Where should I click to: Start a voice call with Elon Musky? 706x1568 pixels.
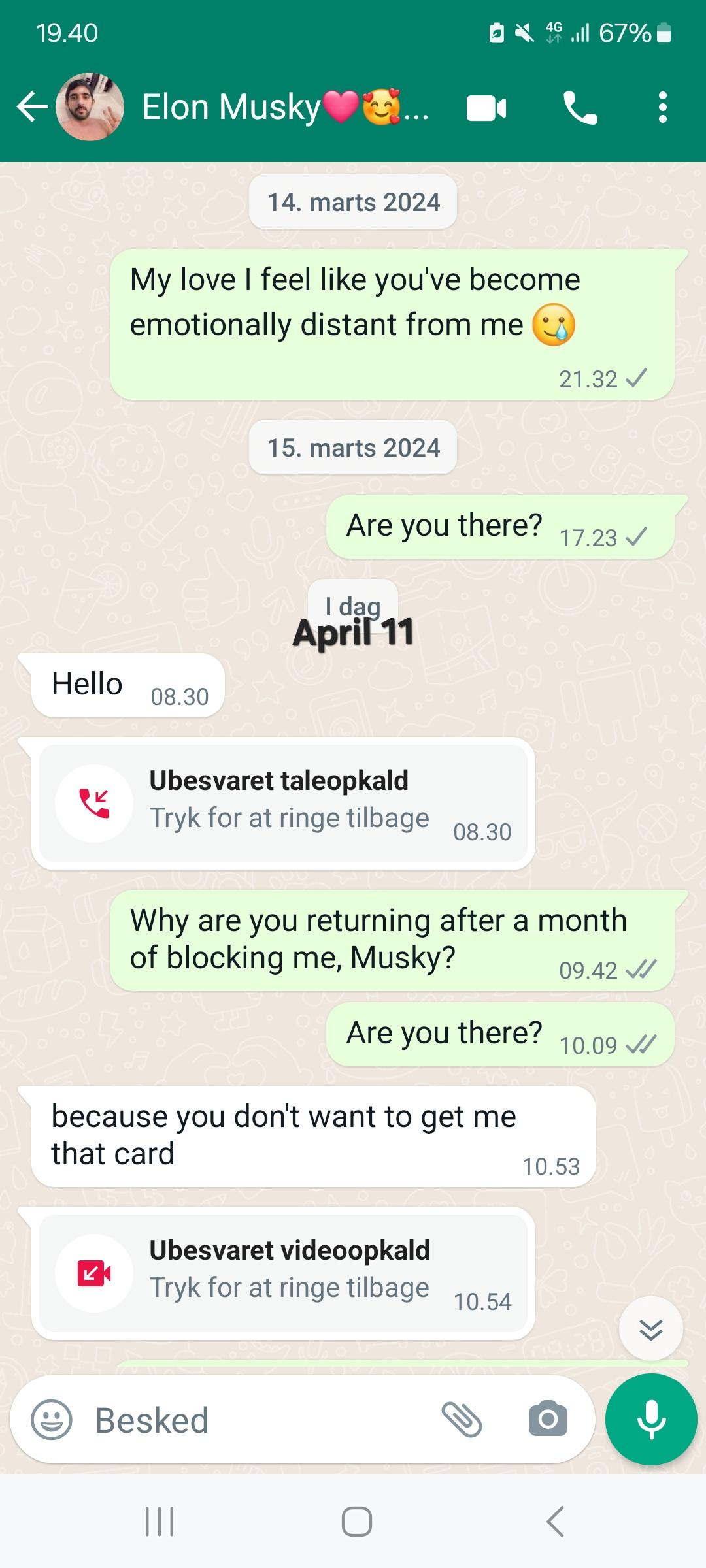coord(580,108)
